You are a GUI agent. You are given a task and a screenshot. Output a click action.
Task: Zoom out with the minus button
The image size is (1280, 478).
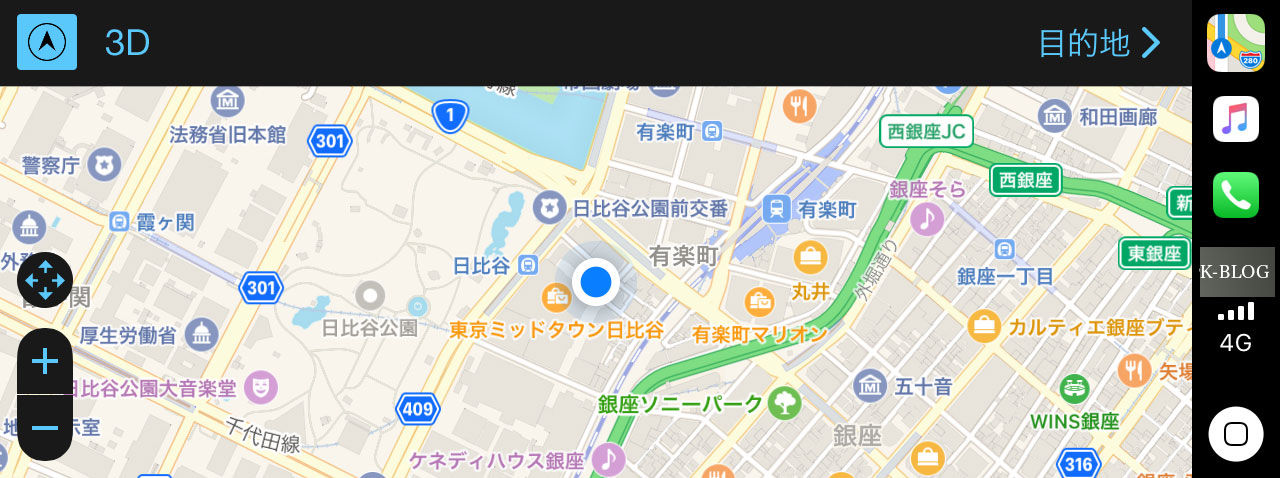pos(45,428)
